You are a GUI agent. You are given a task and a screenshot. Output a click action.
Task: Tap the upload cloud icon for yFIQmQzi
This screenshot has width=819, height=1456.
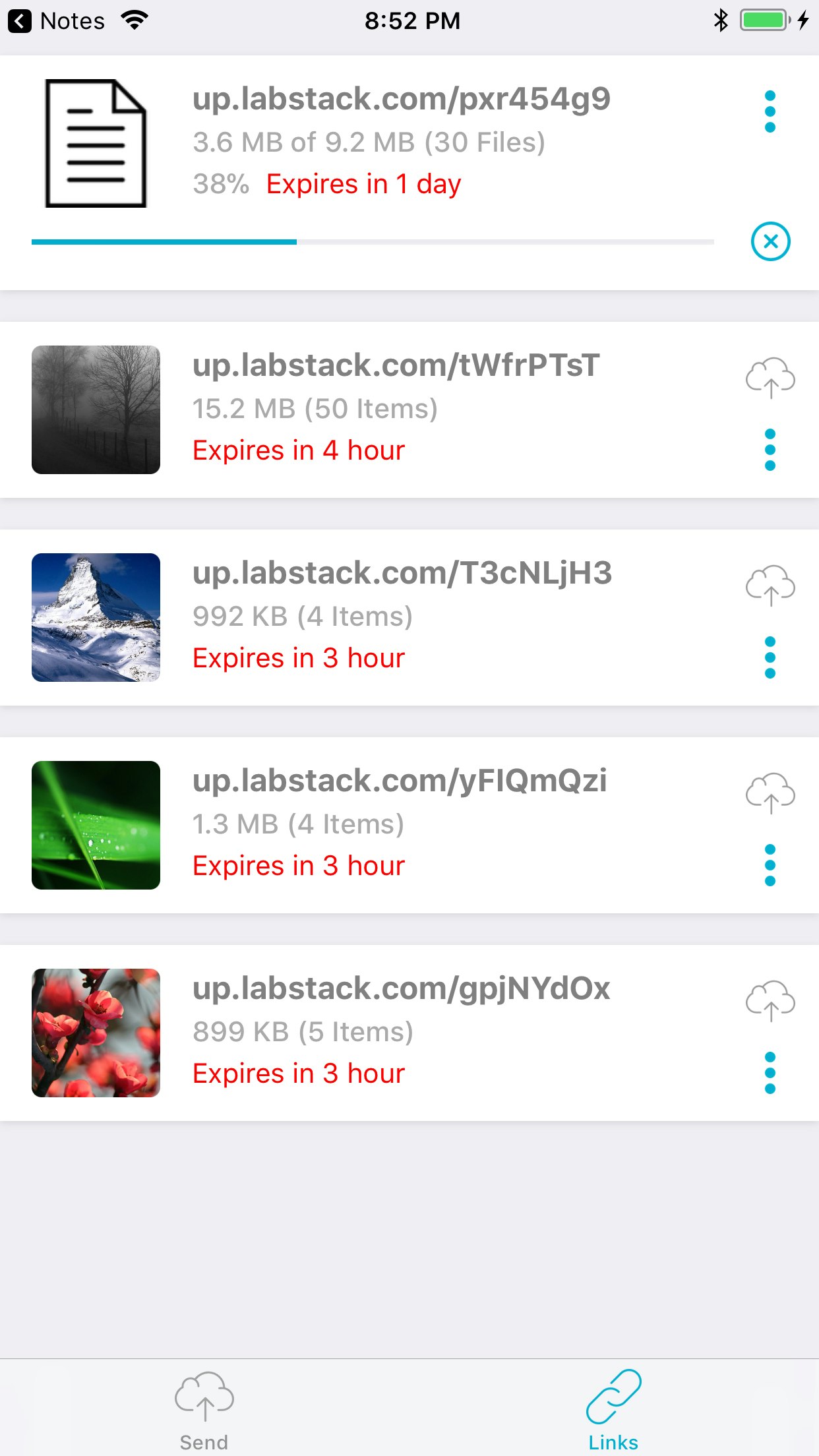[x=770, y=793]
